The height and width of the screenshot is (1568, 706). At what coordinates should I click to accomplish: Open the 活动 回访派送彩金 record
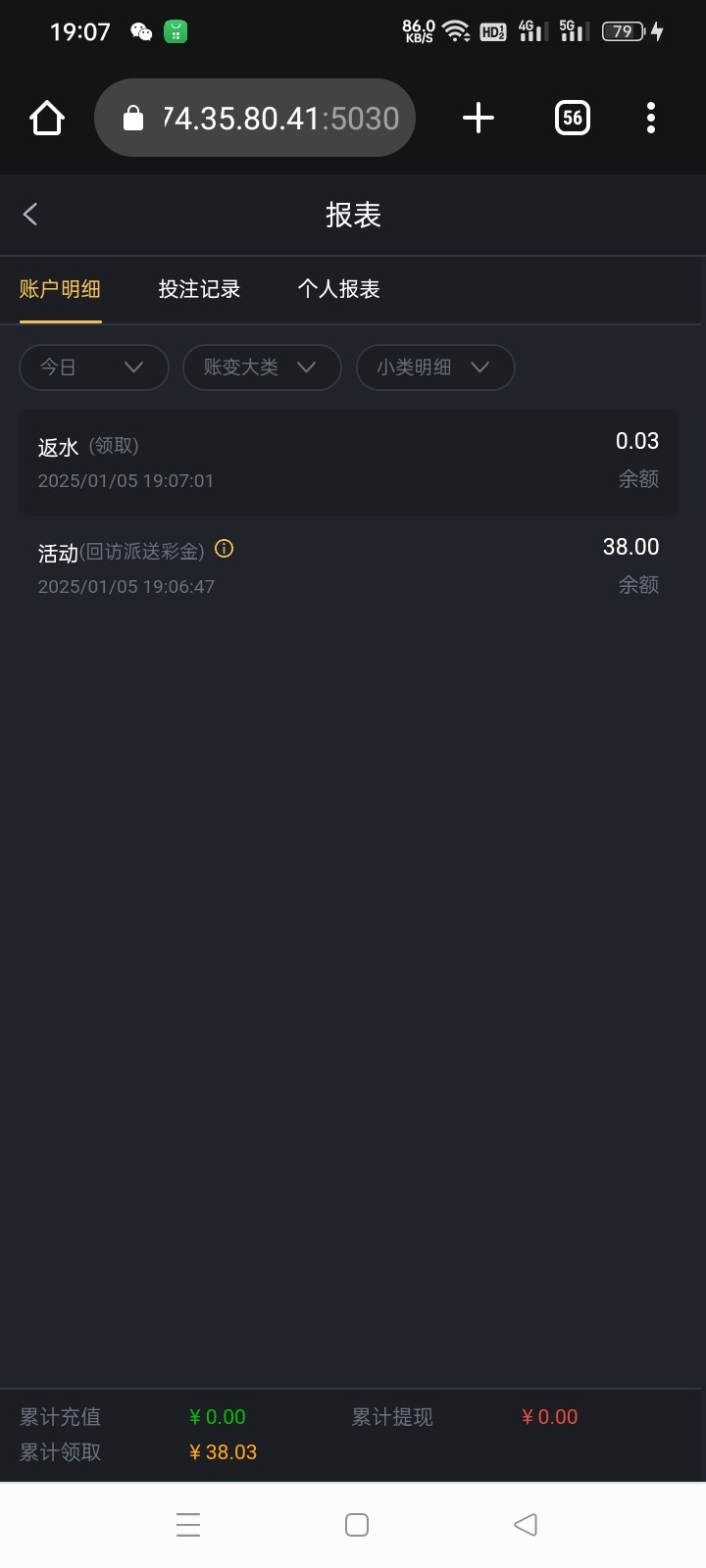point(348,567)
